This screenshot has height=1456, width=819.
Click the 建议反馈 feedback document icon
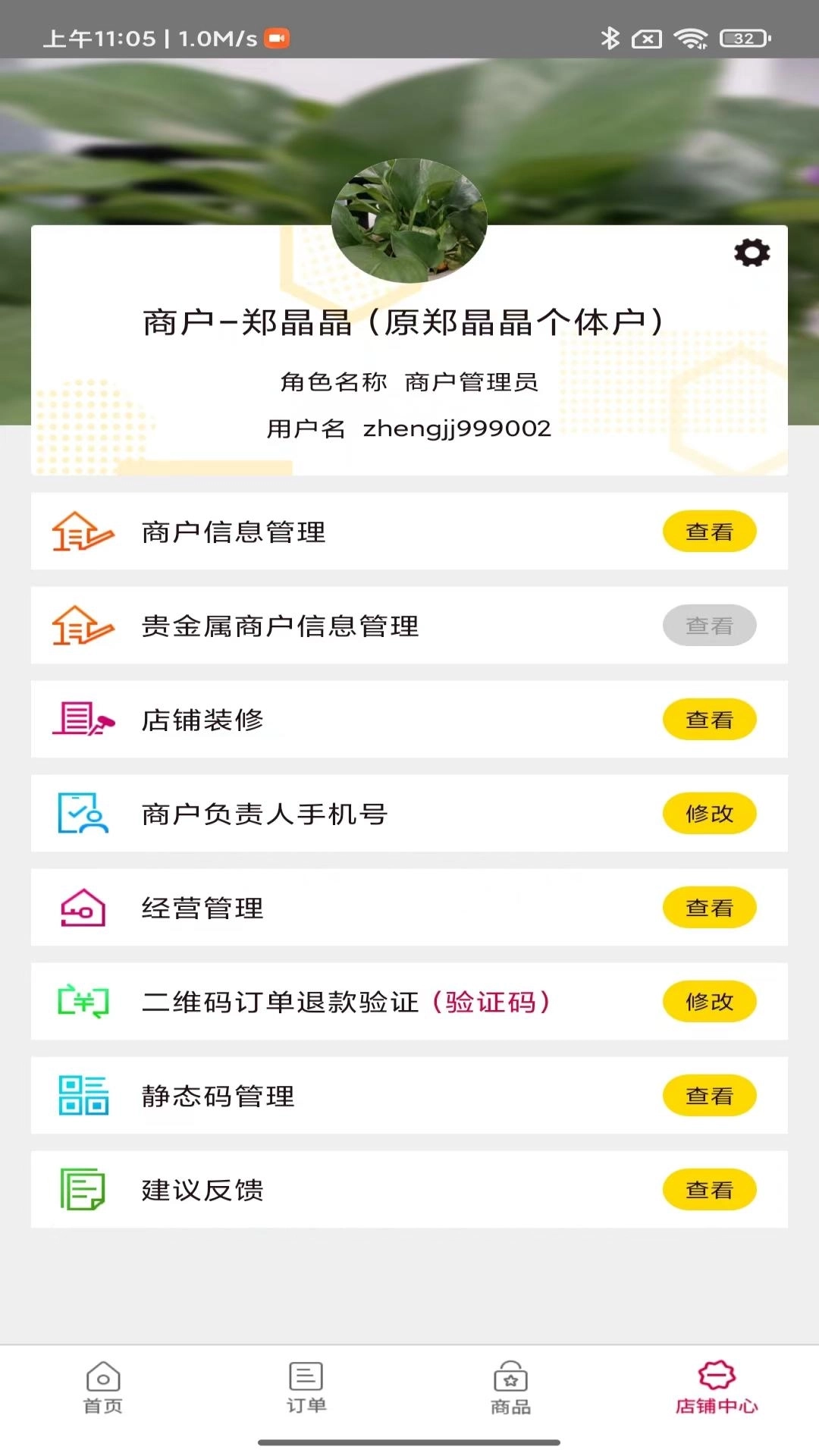pos(83,1189)
